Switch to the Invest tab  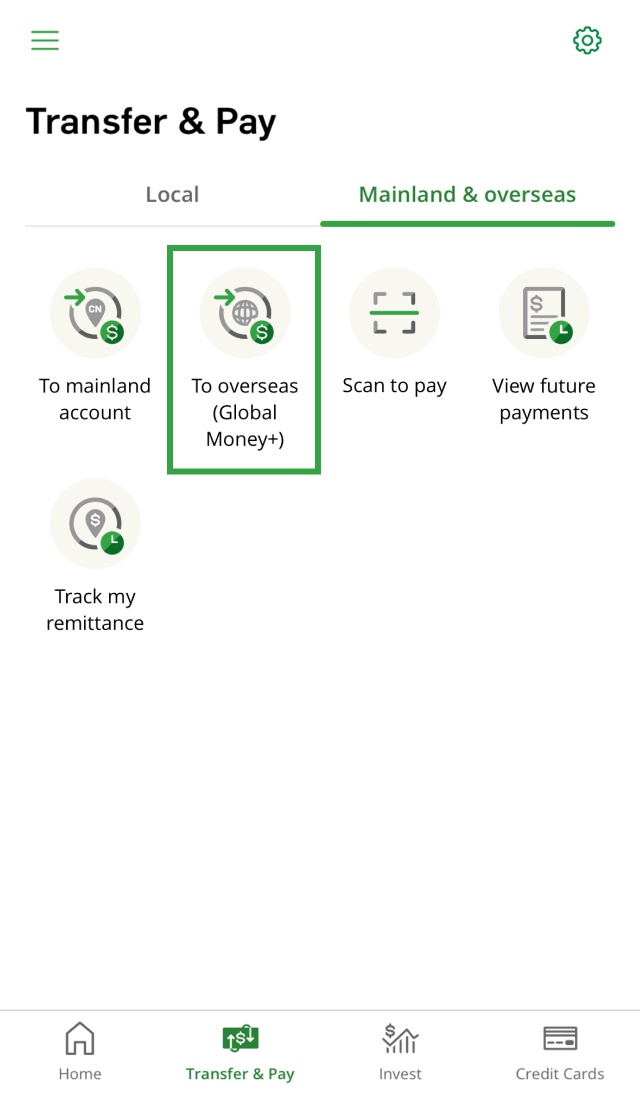[x=400, y=1052]
